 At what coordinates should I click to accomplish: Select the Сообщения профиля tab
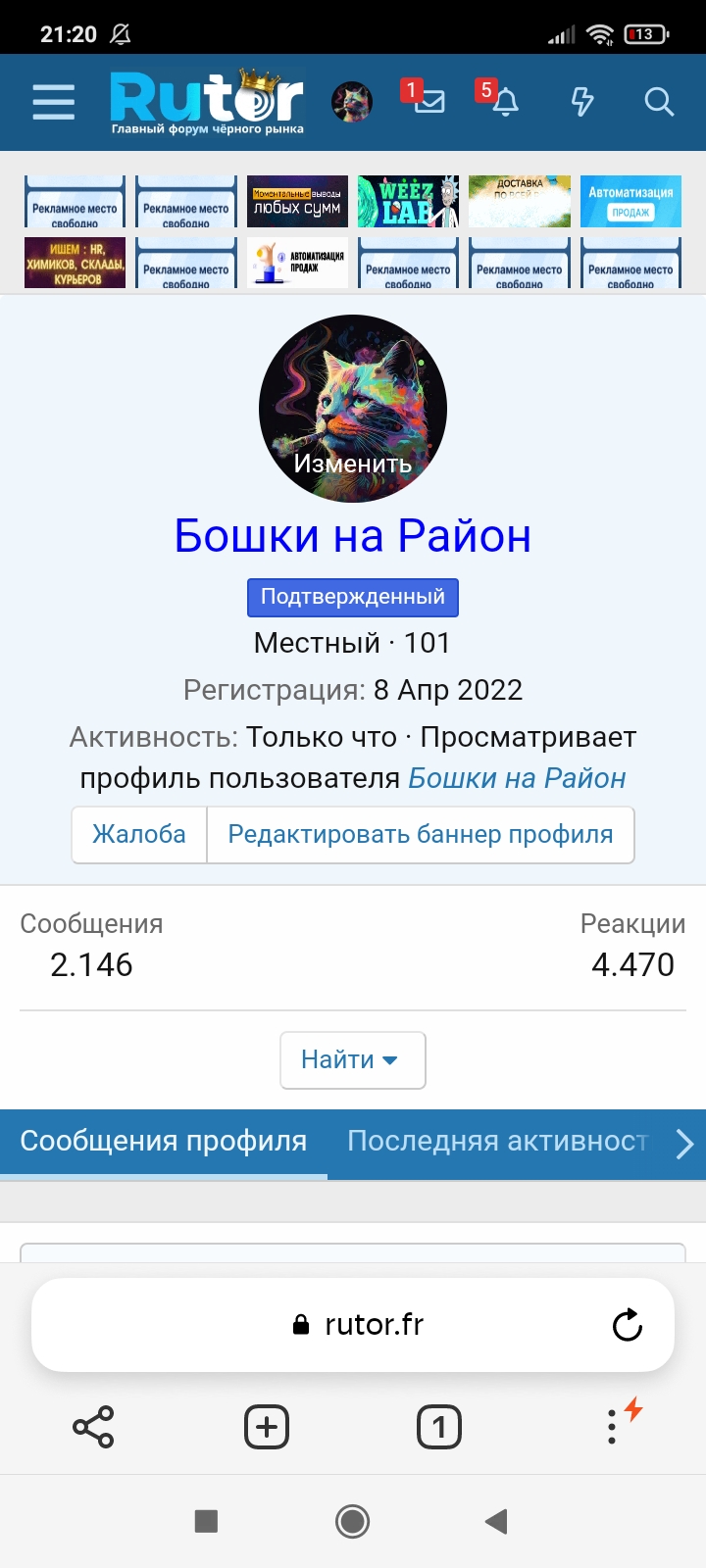[163, 1142]
